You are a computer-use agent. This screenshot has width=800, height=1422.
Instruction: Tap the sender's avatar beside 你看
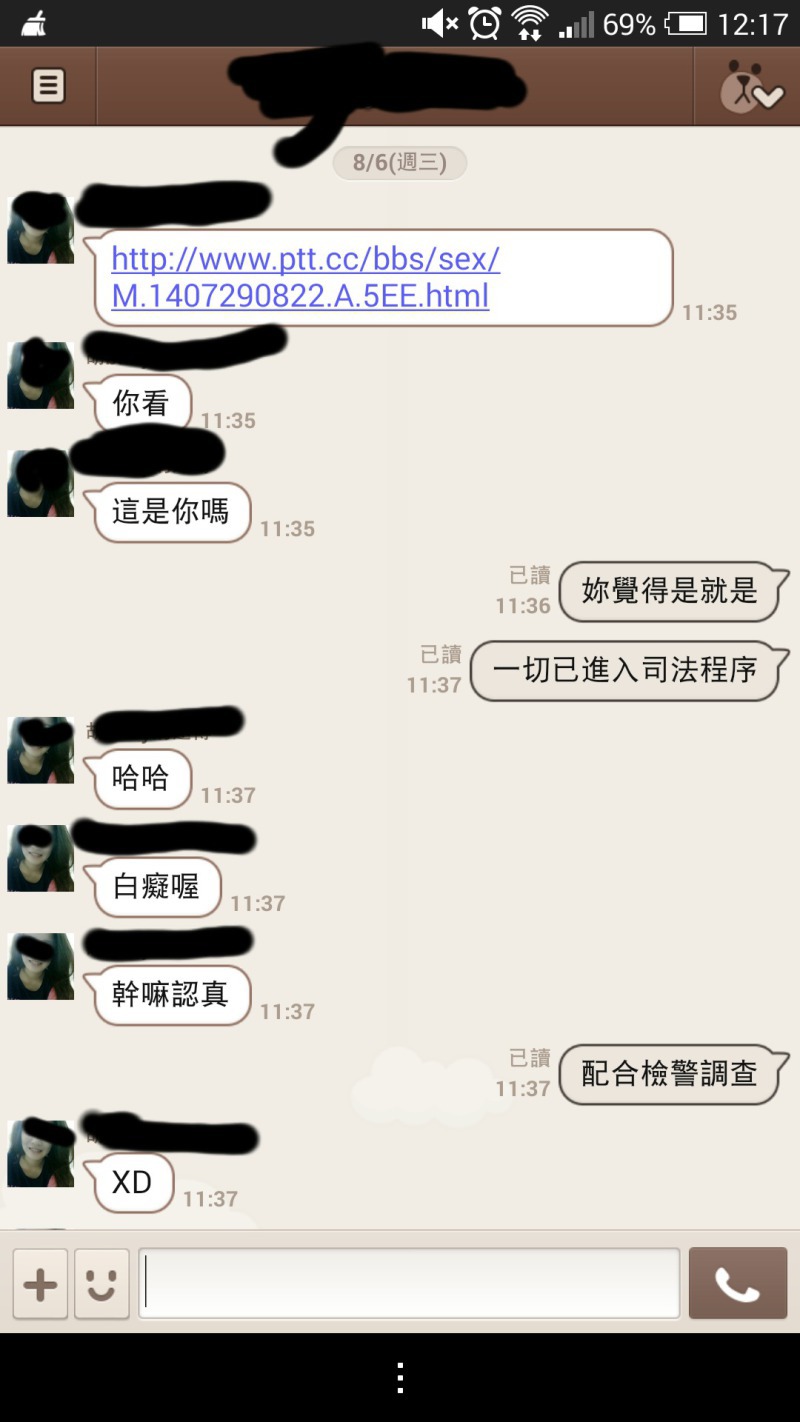[x=41, y=375]
